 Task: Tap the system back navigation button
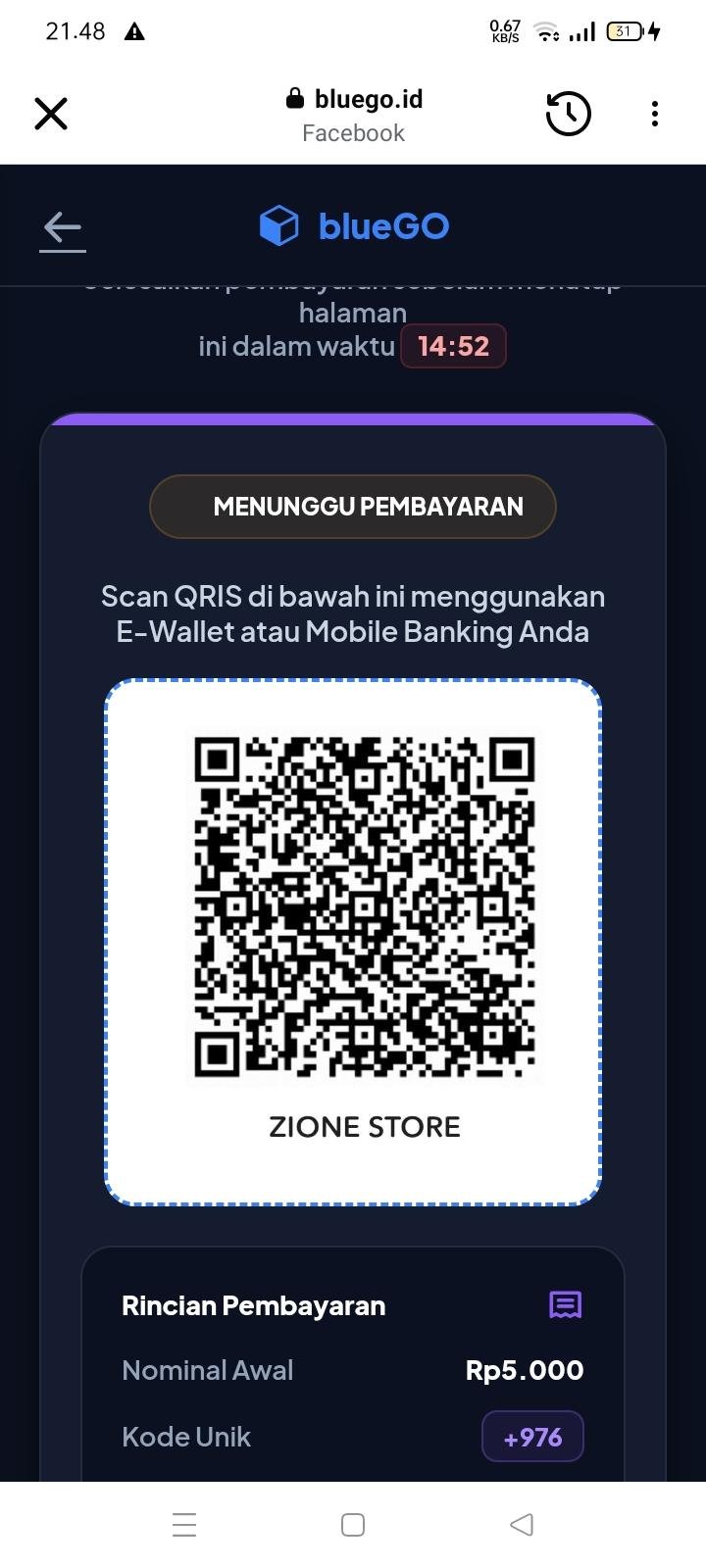[522, 1524]
